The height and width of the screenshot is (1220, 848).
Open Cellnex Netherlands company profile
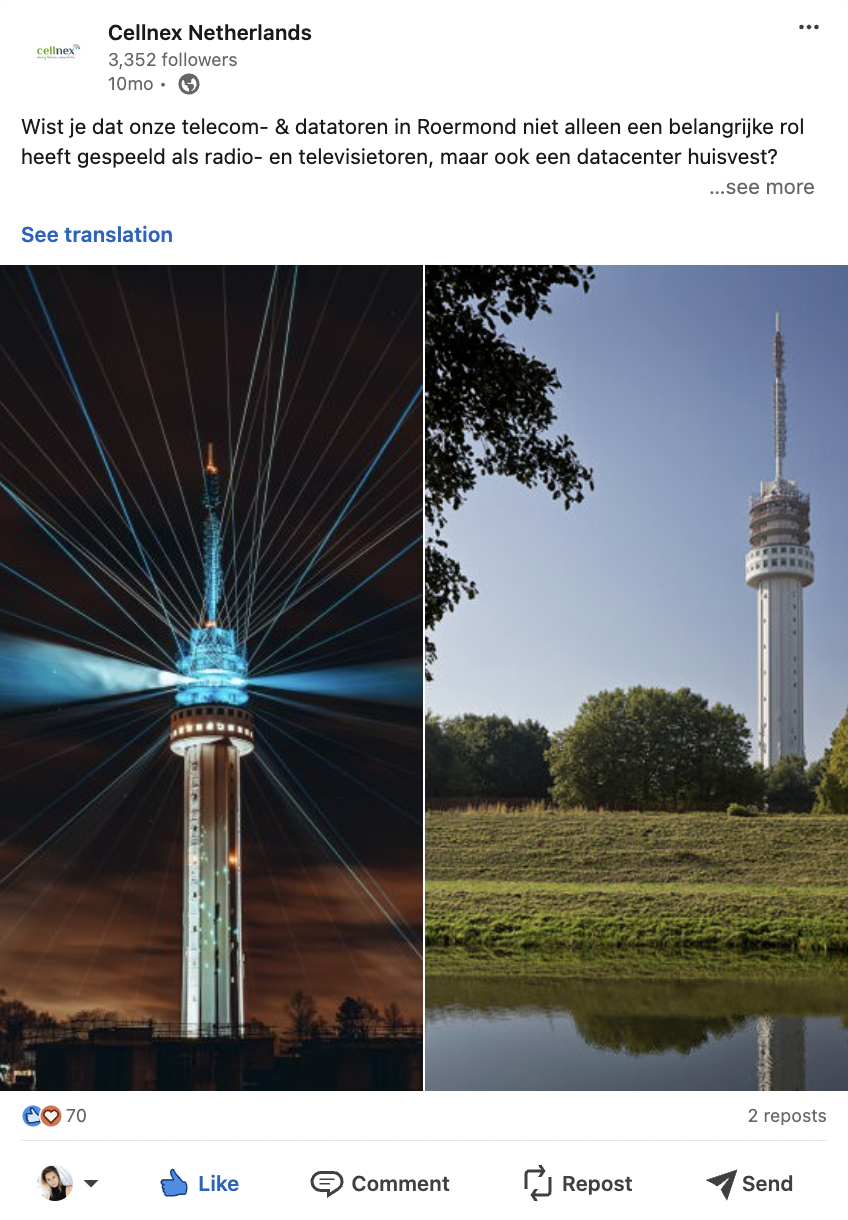pyautogui.click(x=210, y=33)
